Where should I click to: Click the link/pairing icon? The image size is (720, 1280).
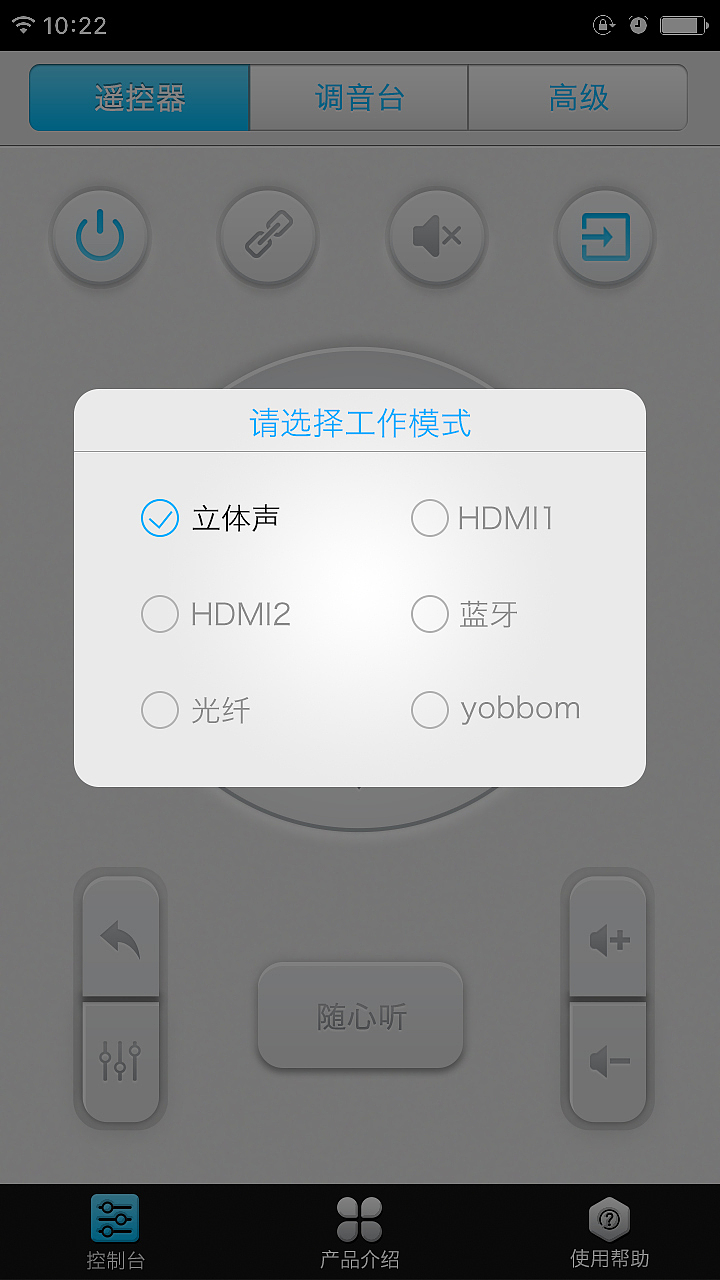click(x=268, y=237)
